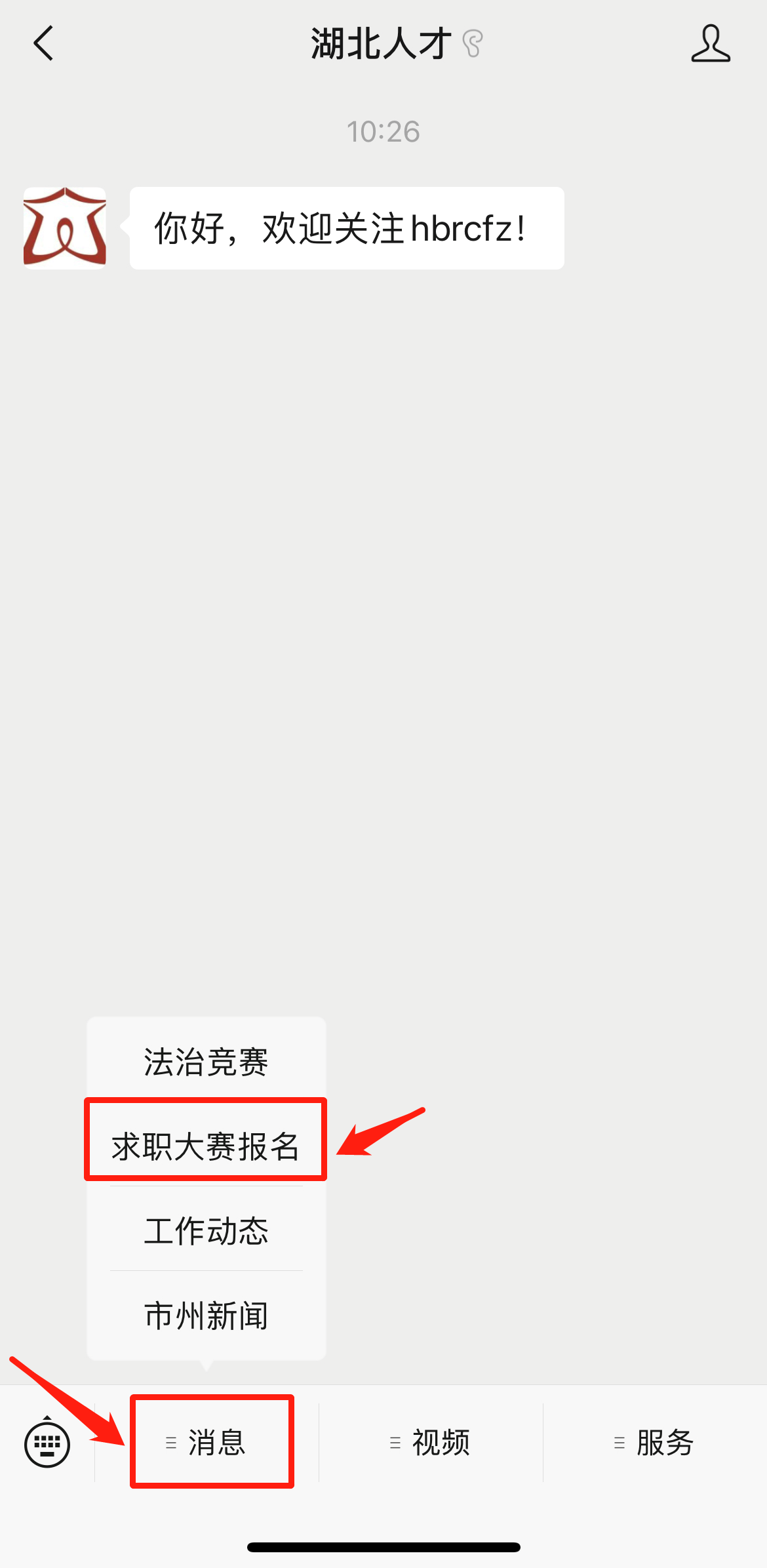Go back using the top-left arrow
Viewport: 767px width, 1568px height.
pos(44,44)
